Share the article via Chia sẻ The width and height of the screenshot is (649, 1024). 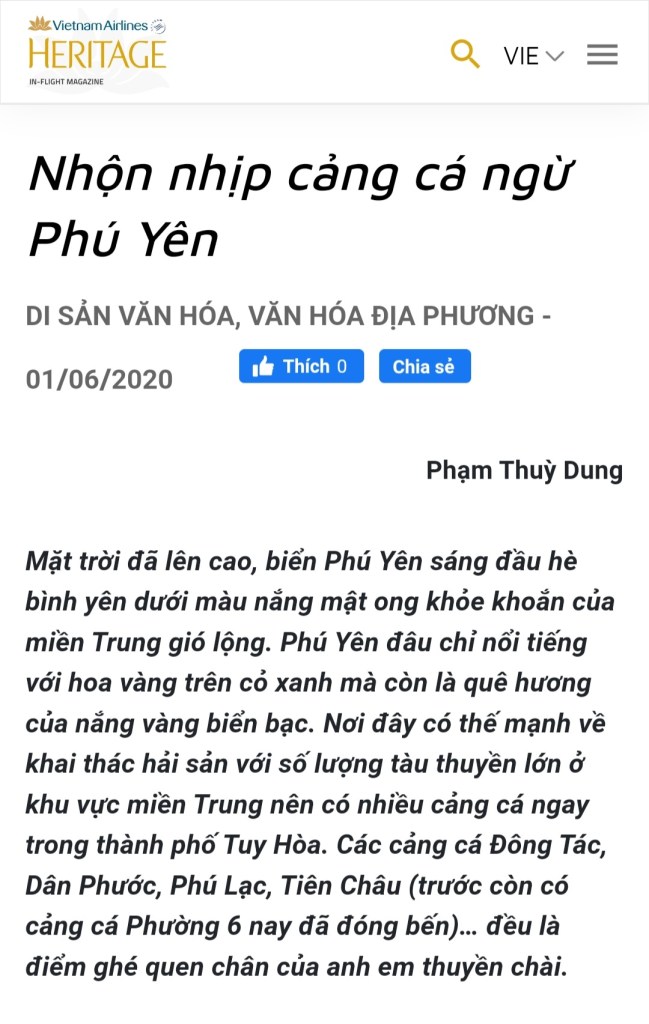pos(424,366)
